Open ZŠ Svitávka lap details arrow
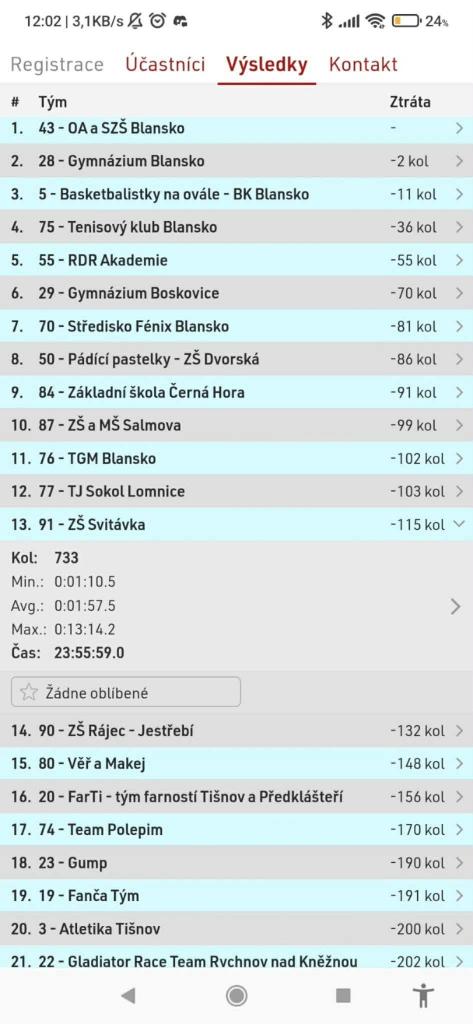Screen dimensions: 473x1024 pyautogui.click(x=455, y=607)
